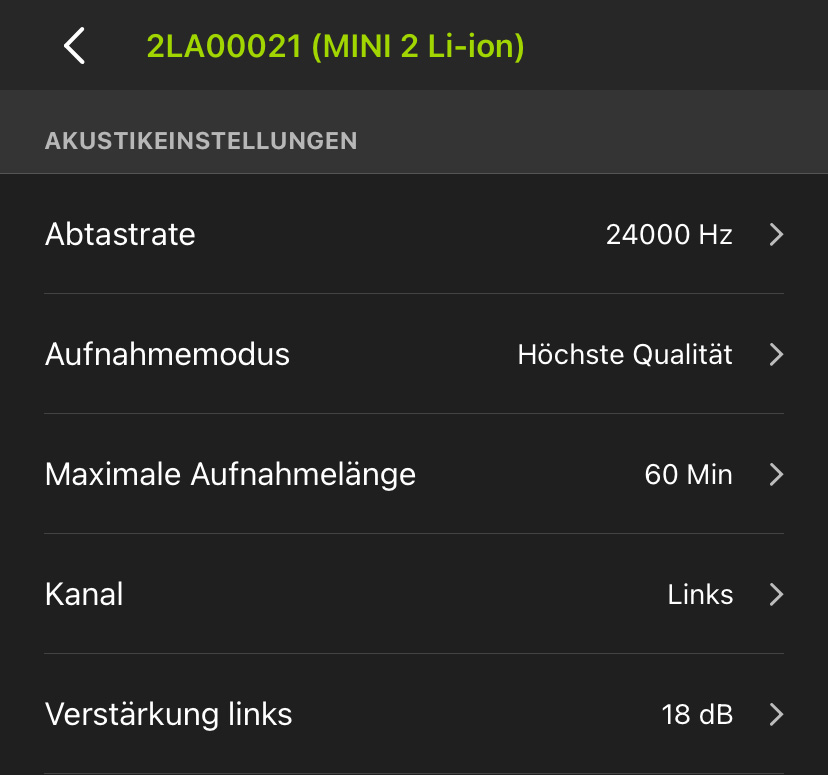Change the Aufnahmemodus setting
This screenshot has width=828, height=775.
(x=414, y=355)
